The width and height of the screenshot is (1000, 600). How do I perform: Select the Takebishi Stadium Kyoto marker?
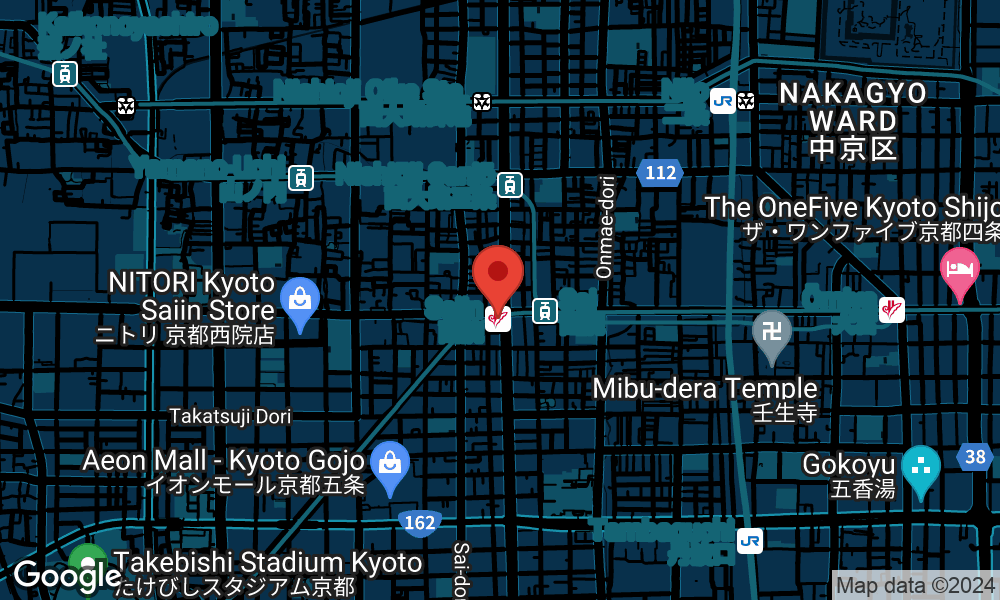point(88,562)
